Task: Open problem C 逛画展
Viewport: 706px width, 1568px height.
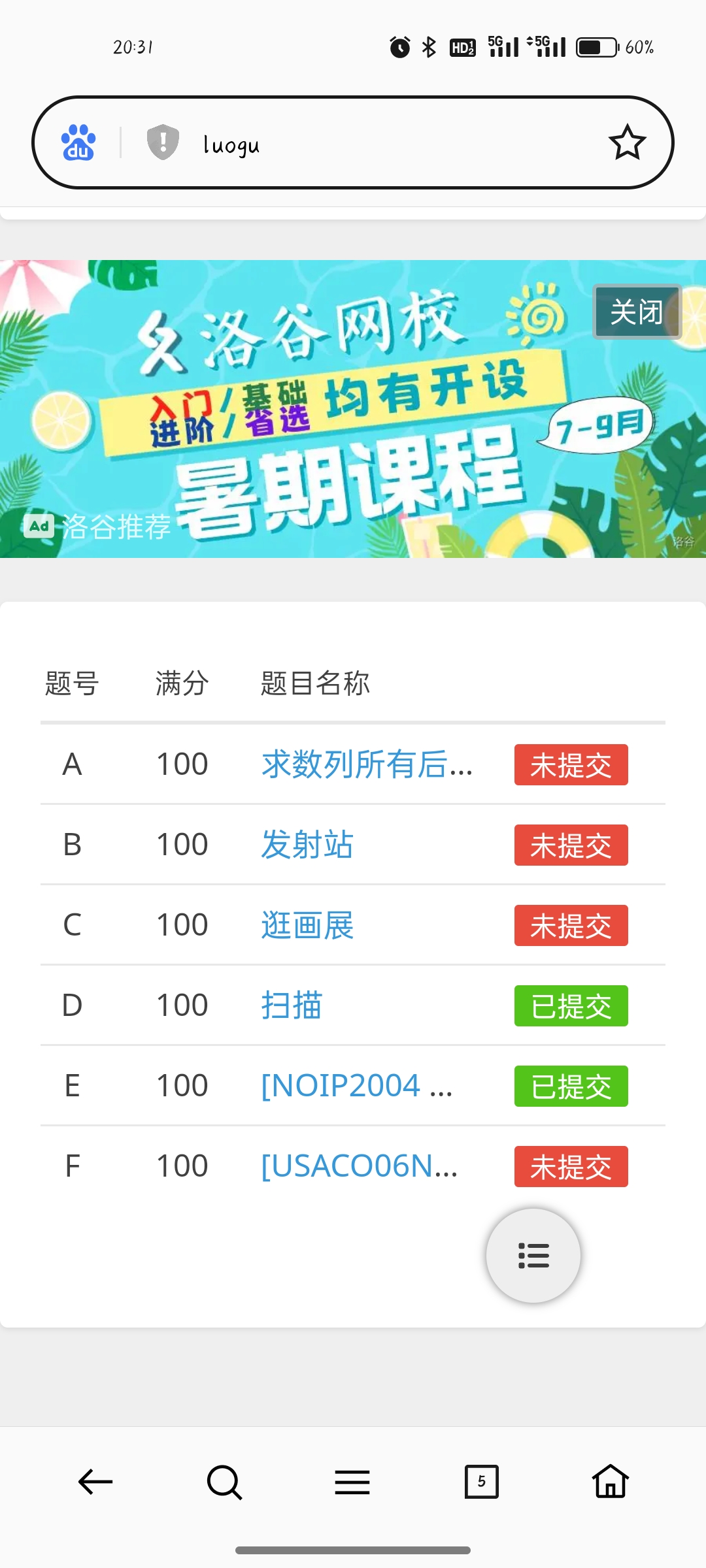Action: click(x=307, y=925)
